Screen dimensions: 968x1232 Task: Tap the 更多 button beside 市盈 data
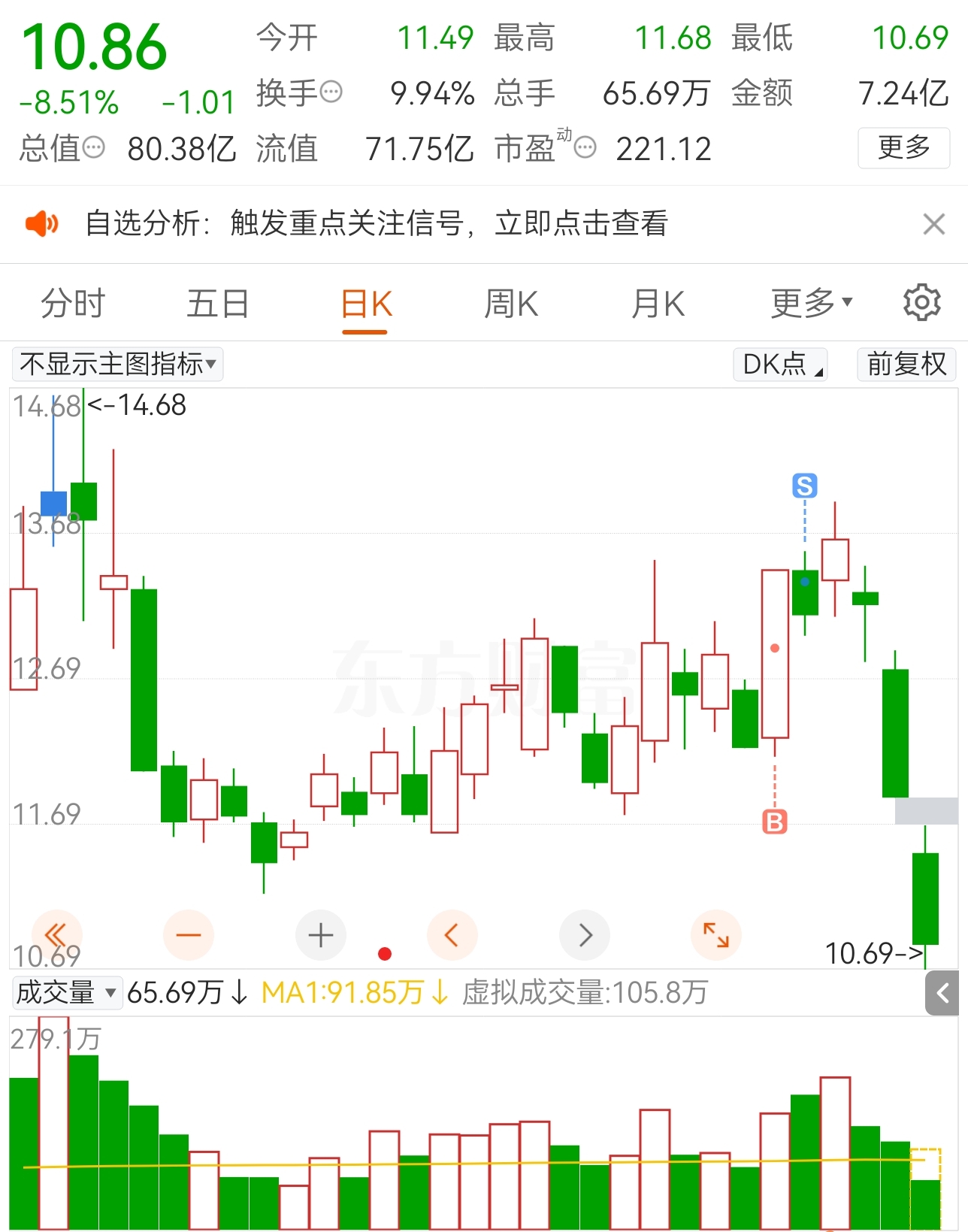[x=903, y=147]
